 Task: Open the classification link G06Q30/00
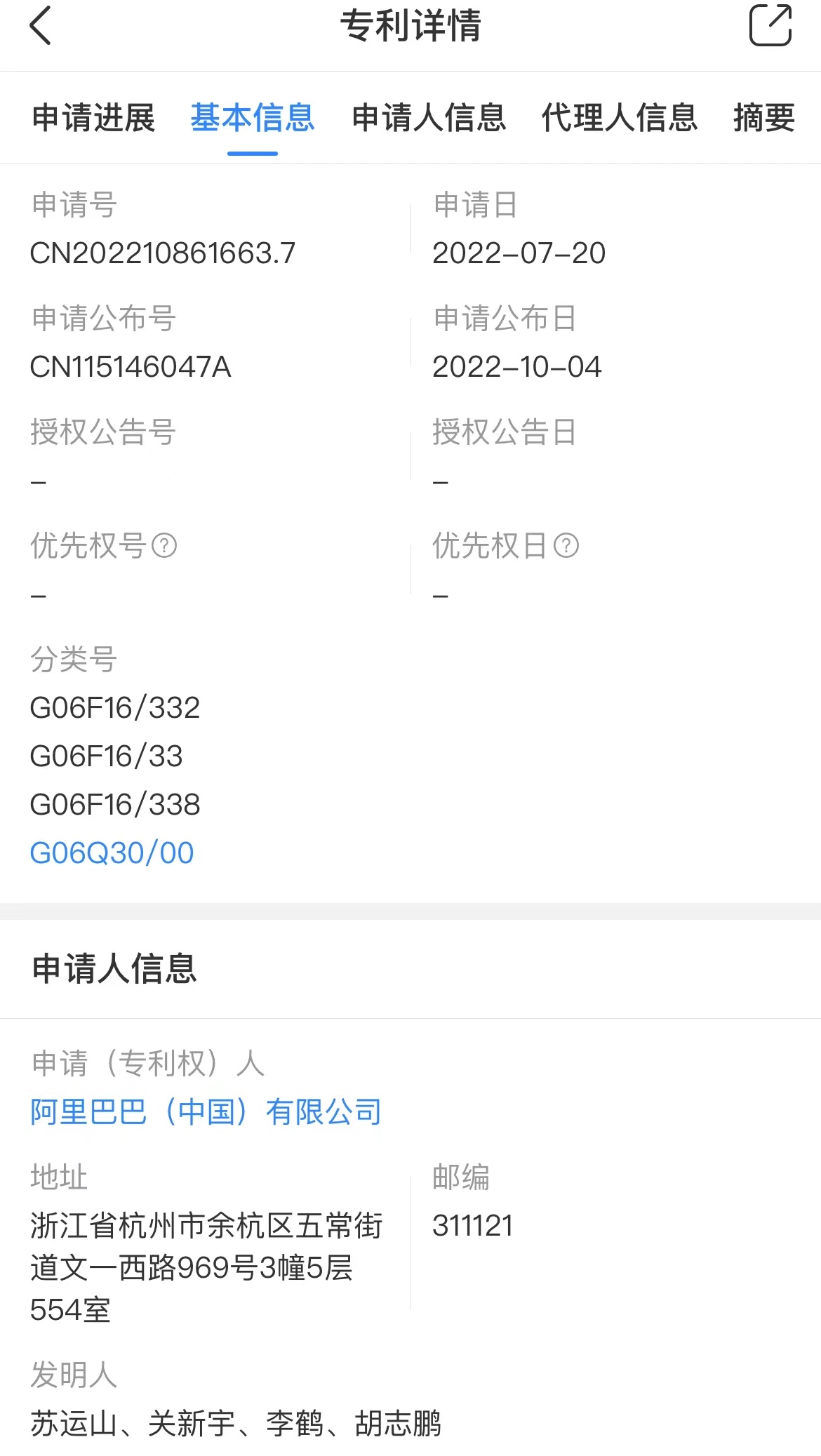112,853
